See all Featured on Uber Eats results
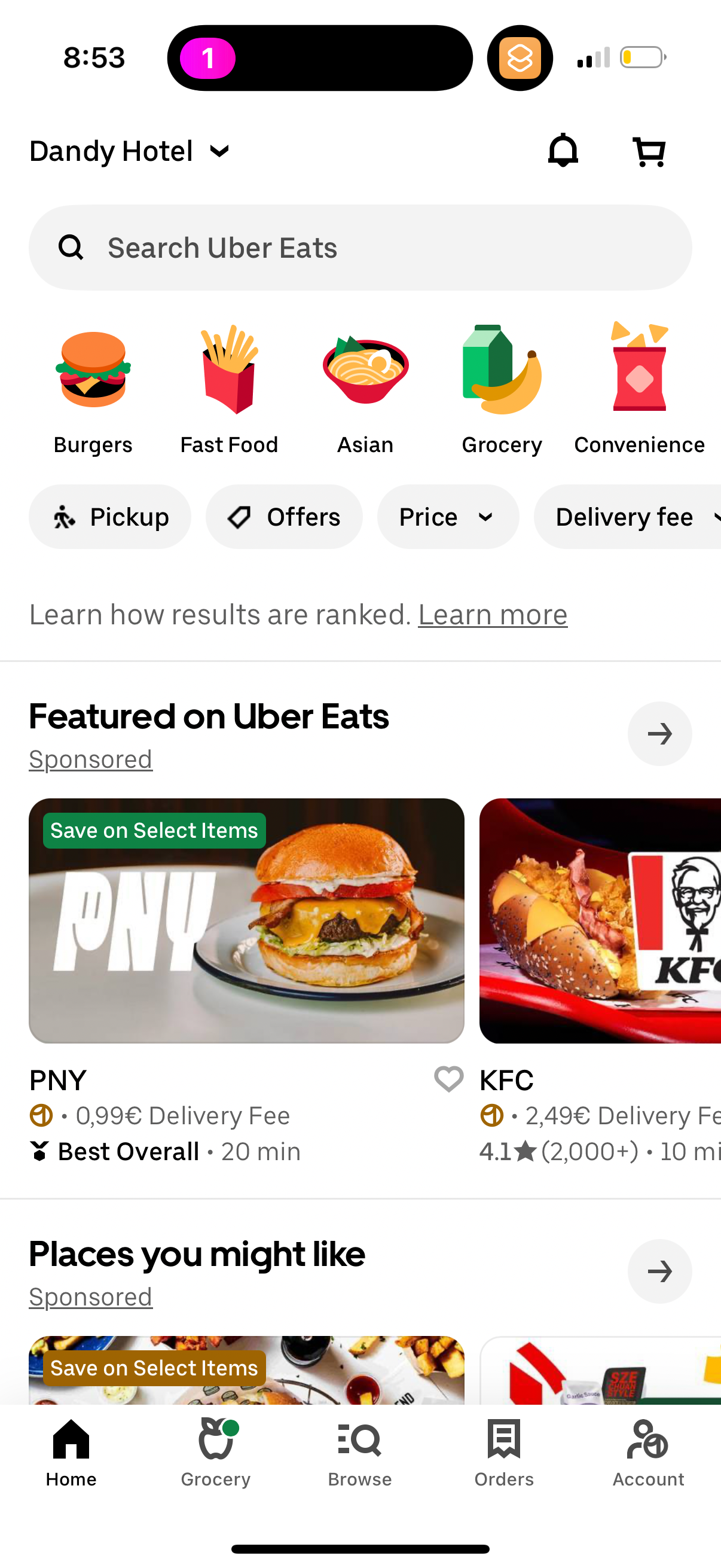 click(659, 734)
